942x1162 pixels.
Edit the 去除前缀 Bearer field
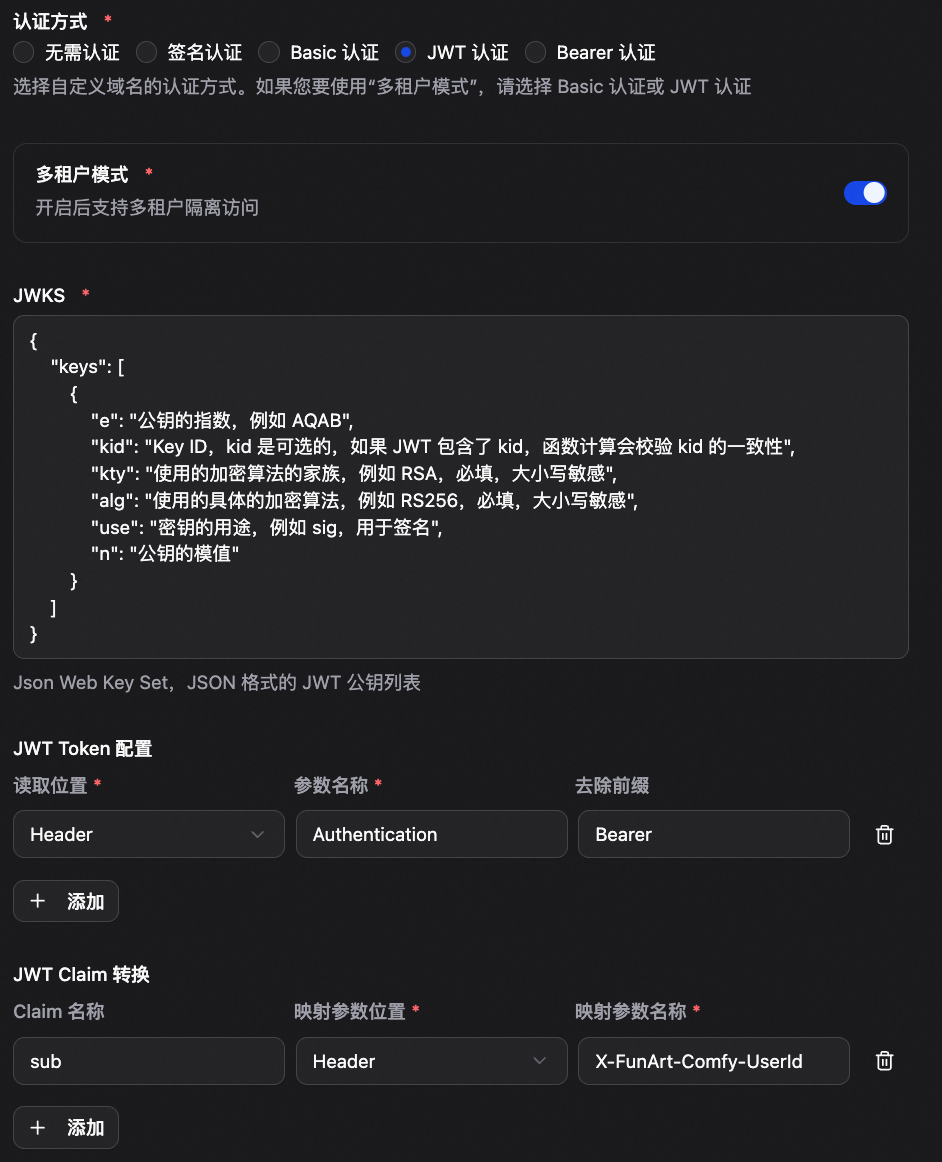[x=713, y=834]
